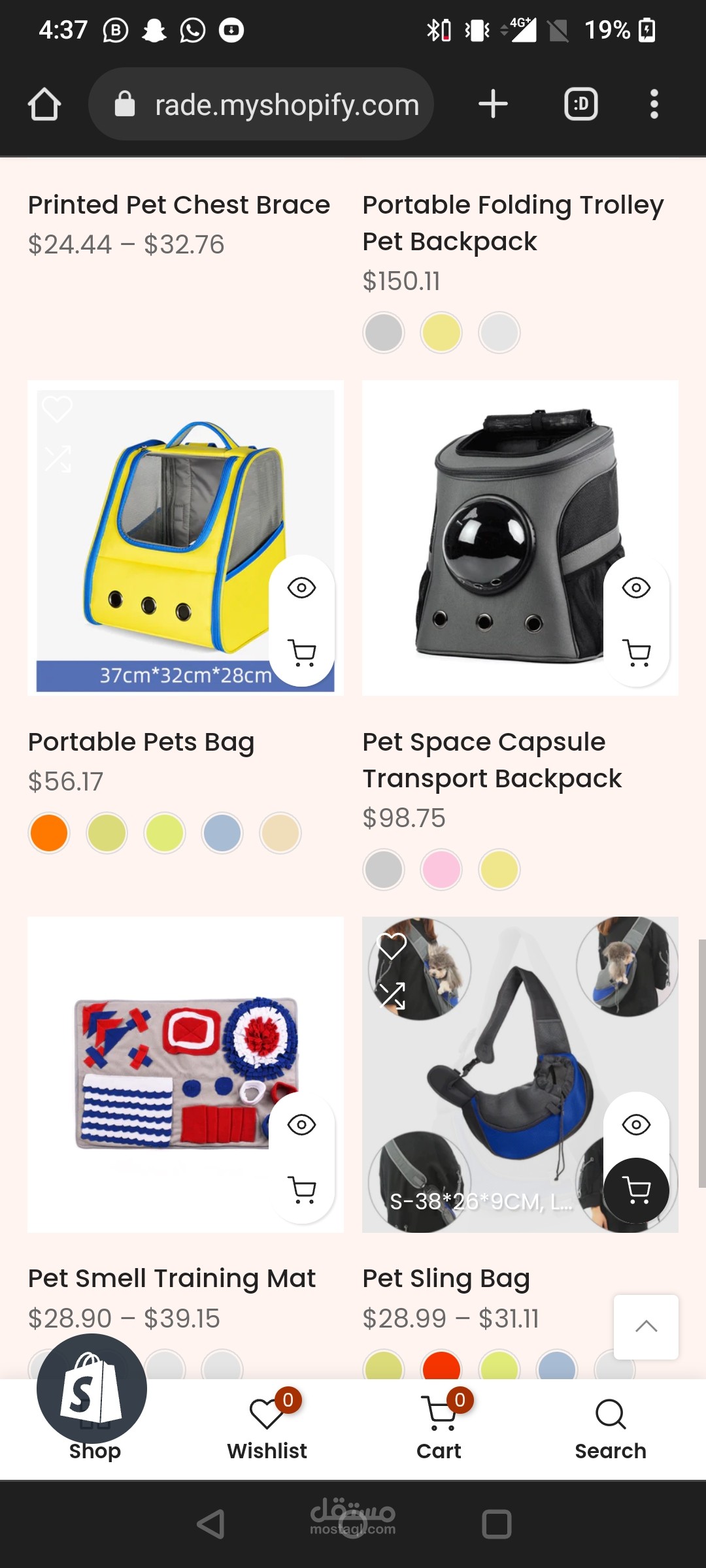The width and height of the screenshot is (706, 1568).
Task: Jump back to top of page
Action: pyautogui.click(x=646, y=1326)
